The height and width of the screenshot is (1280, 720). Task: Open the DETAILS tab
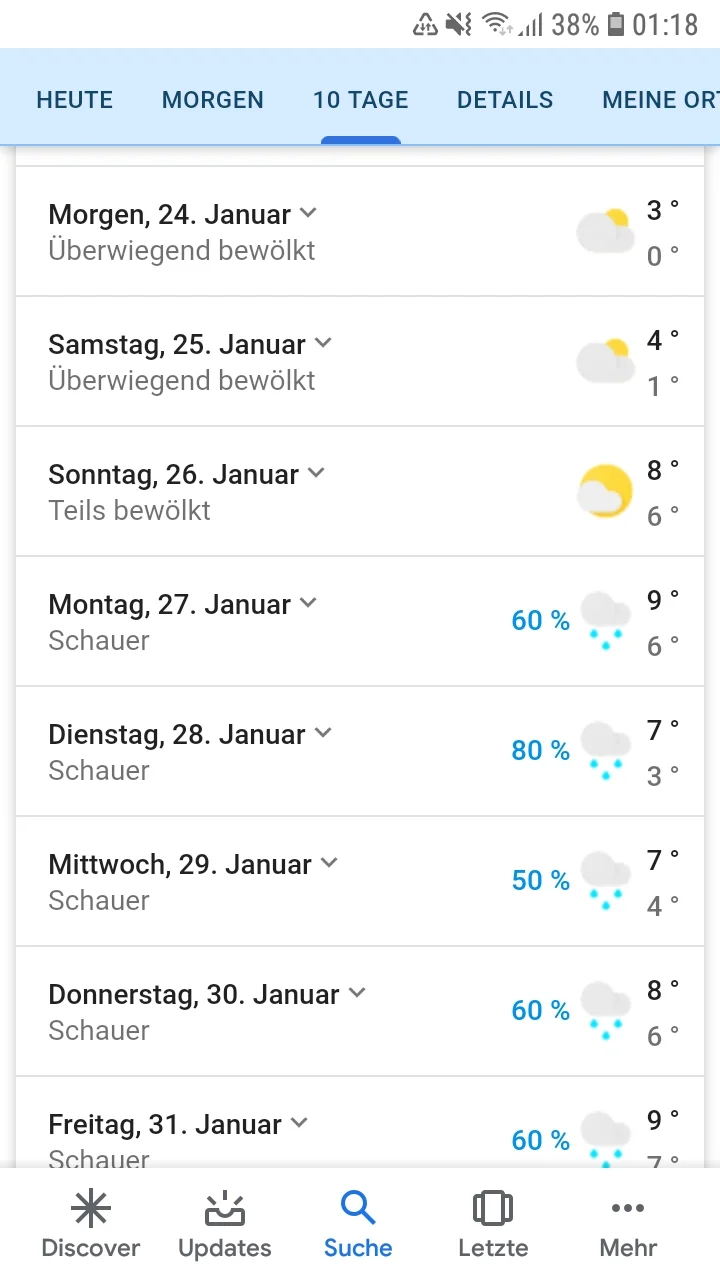point(505,100)
